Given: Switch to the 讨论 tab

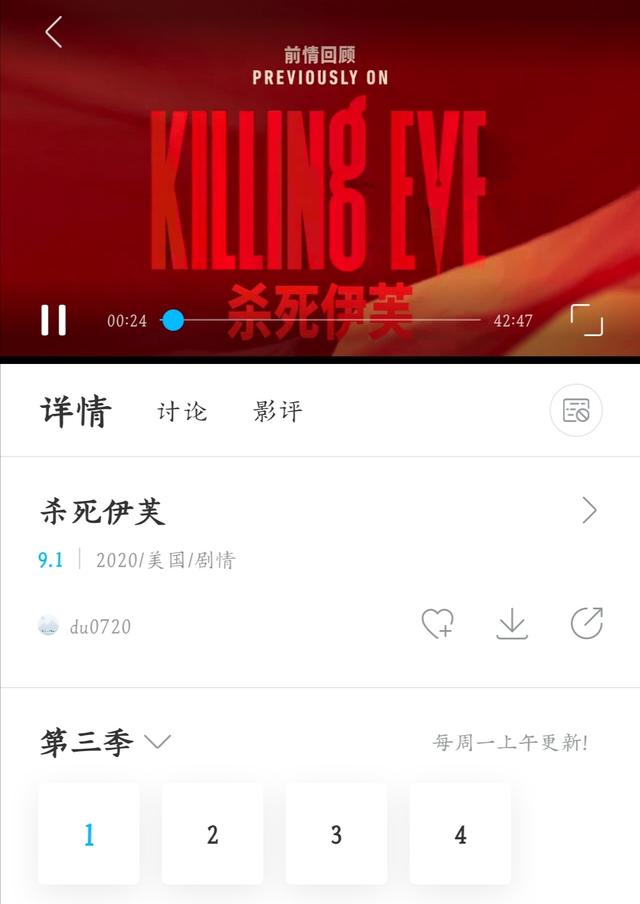Looking at the screenshot, I should 182,411.
